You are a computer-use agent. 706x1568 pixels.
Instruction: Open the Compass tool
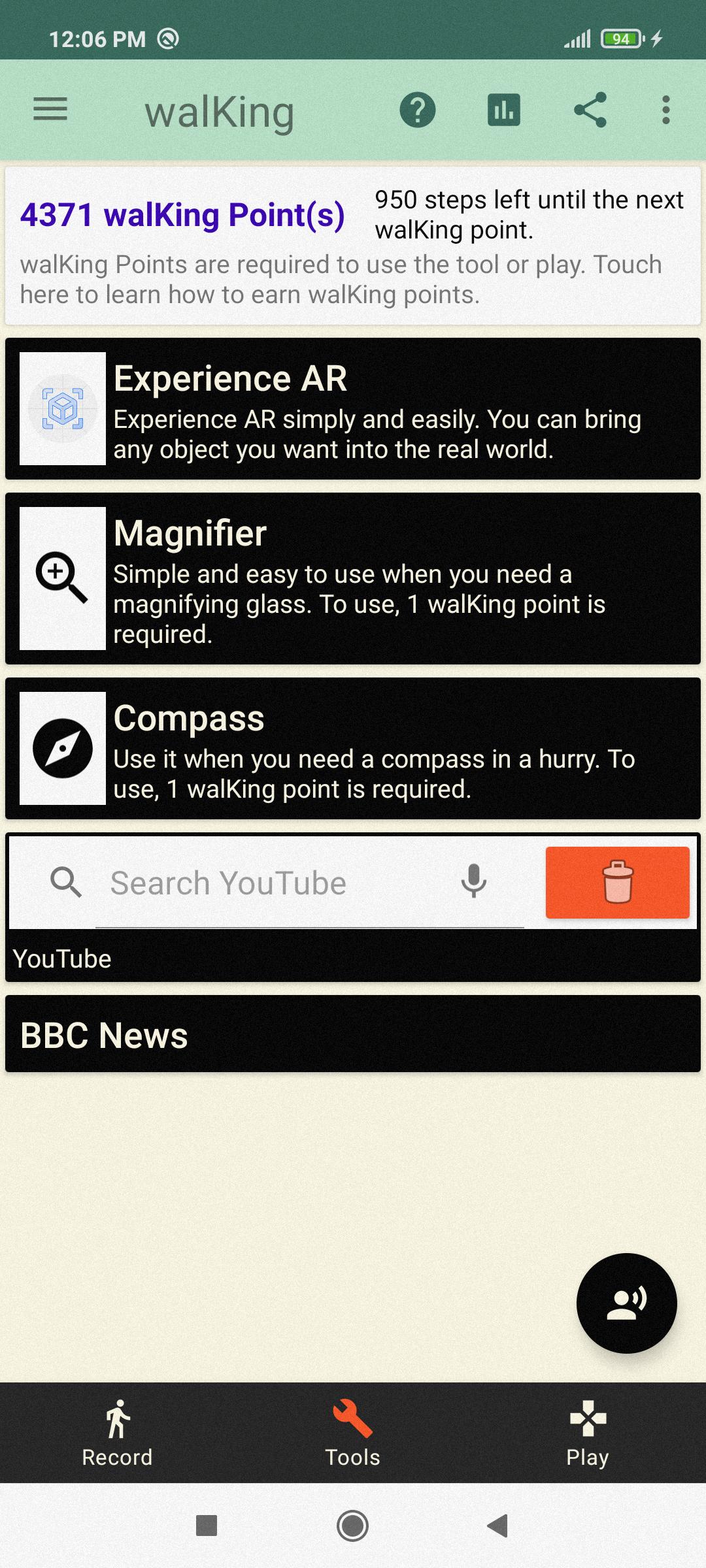point(353,749)
